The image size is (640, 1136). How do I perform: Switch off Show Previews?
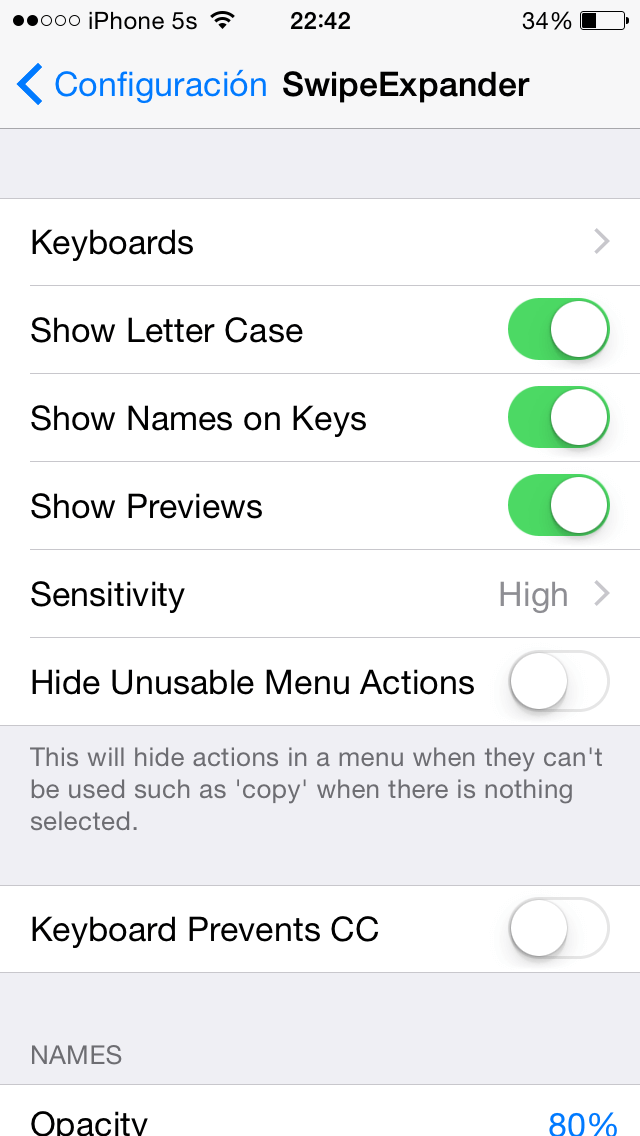tap(558, 506)
